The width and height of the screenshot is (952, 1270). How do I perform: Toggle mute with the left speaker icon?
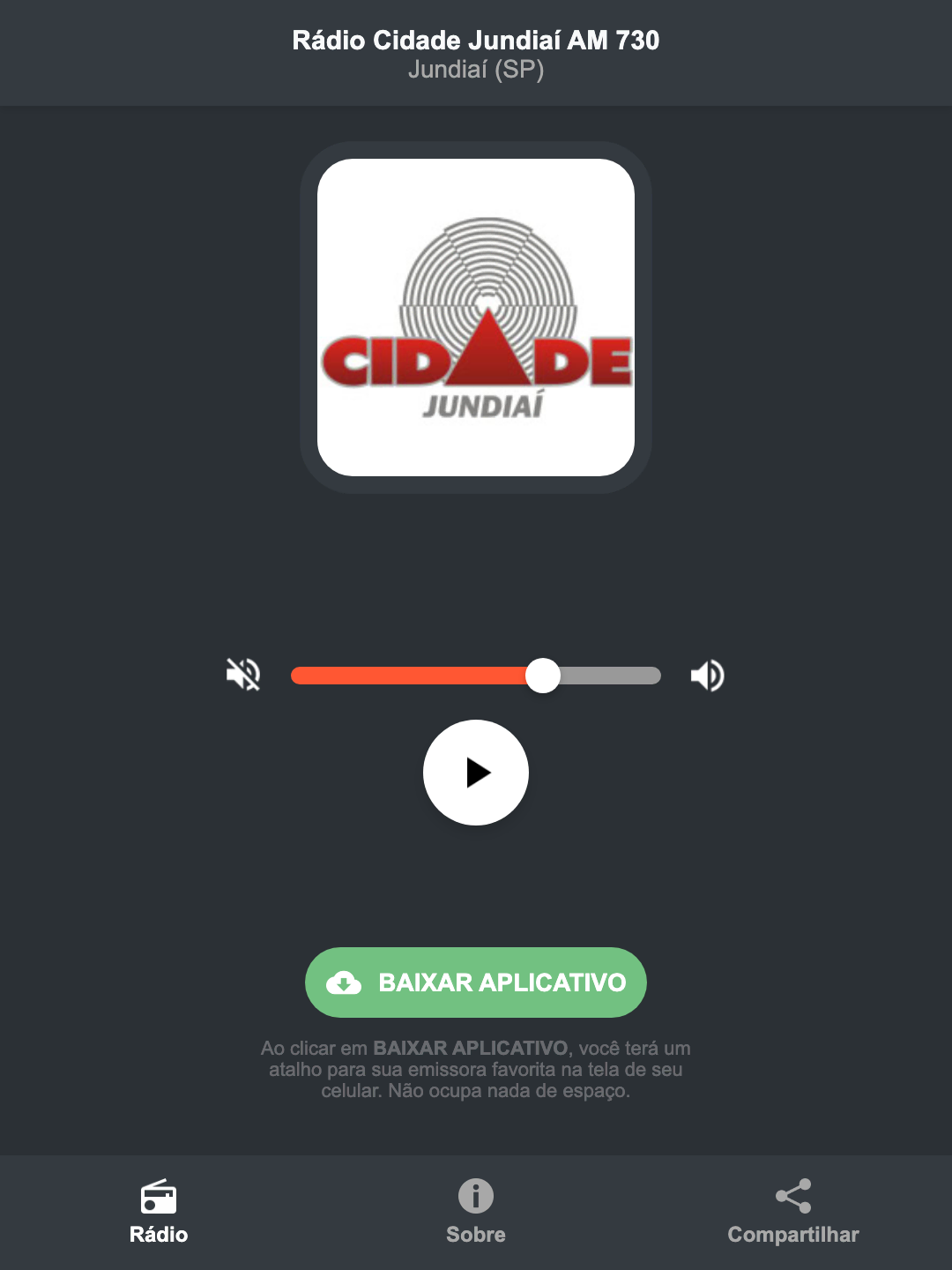pyautogui.click(x=244, y=675)
